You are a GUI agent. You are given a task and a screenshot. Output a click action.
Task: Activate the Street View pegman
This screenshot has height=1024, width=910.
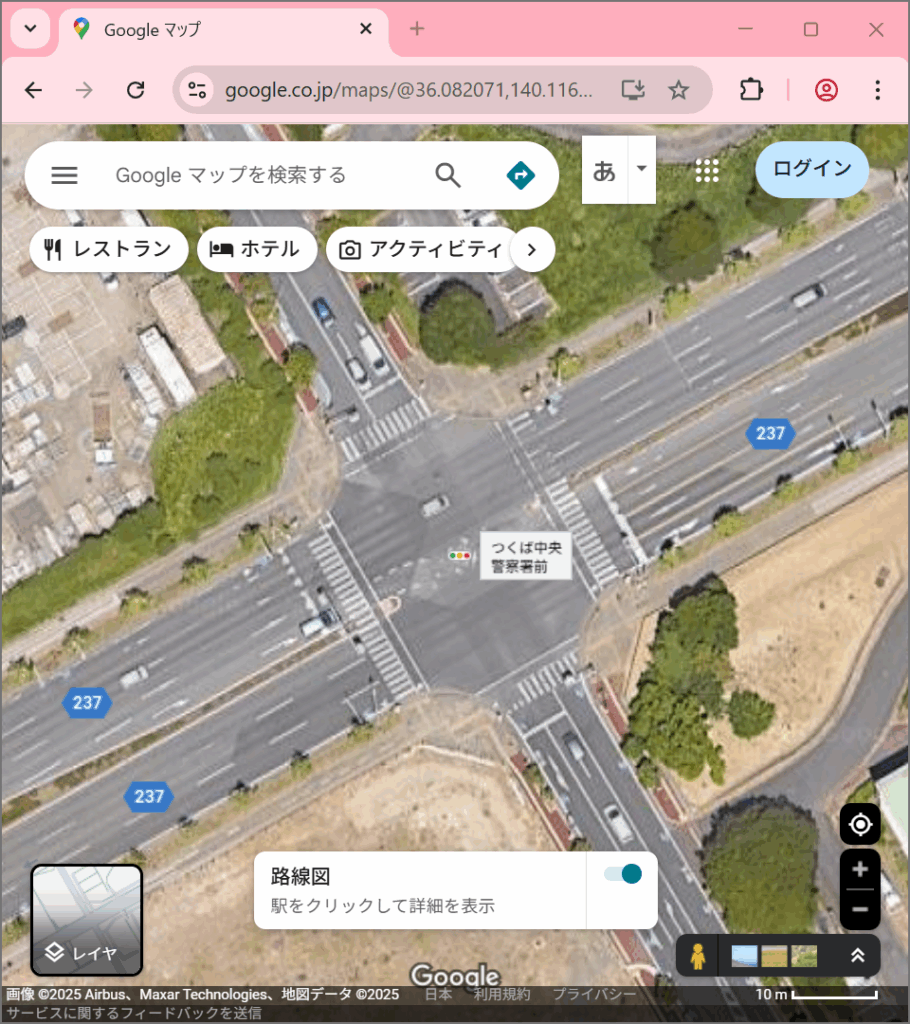click(698, 956)
